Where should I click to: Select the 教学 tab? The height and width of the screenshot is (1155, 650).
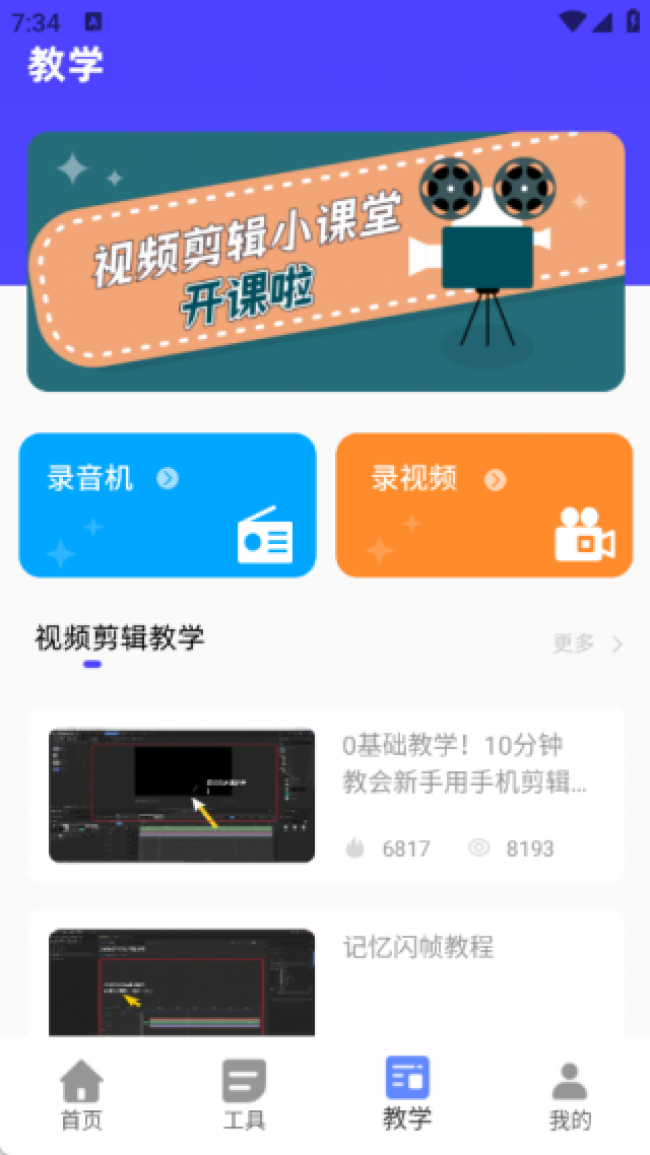pyautogui.click(x=407, y=1095)
